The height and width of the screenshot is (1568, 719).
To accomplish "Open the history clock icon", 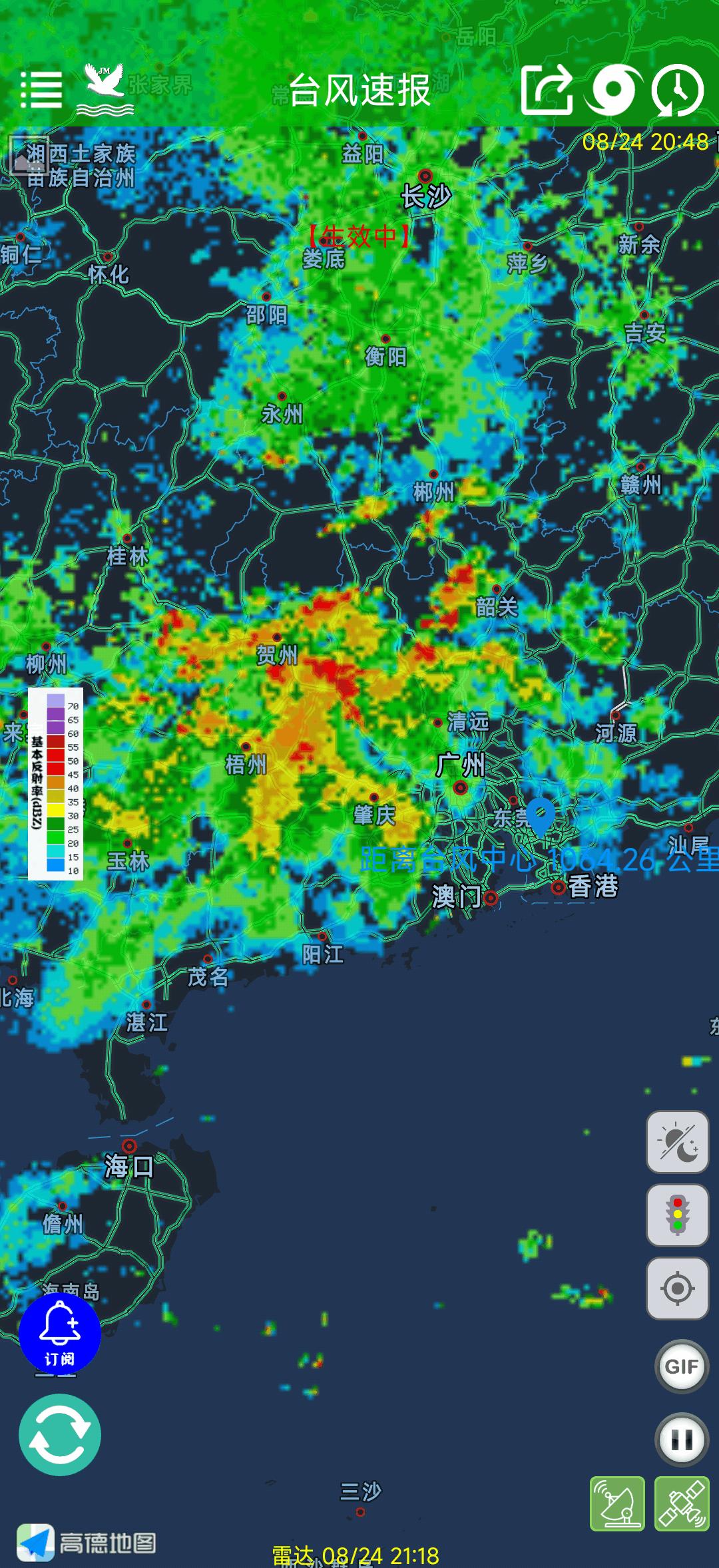I will pos(677,90).
